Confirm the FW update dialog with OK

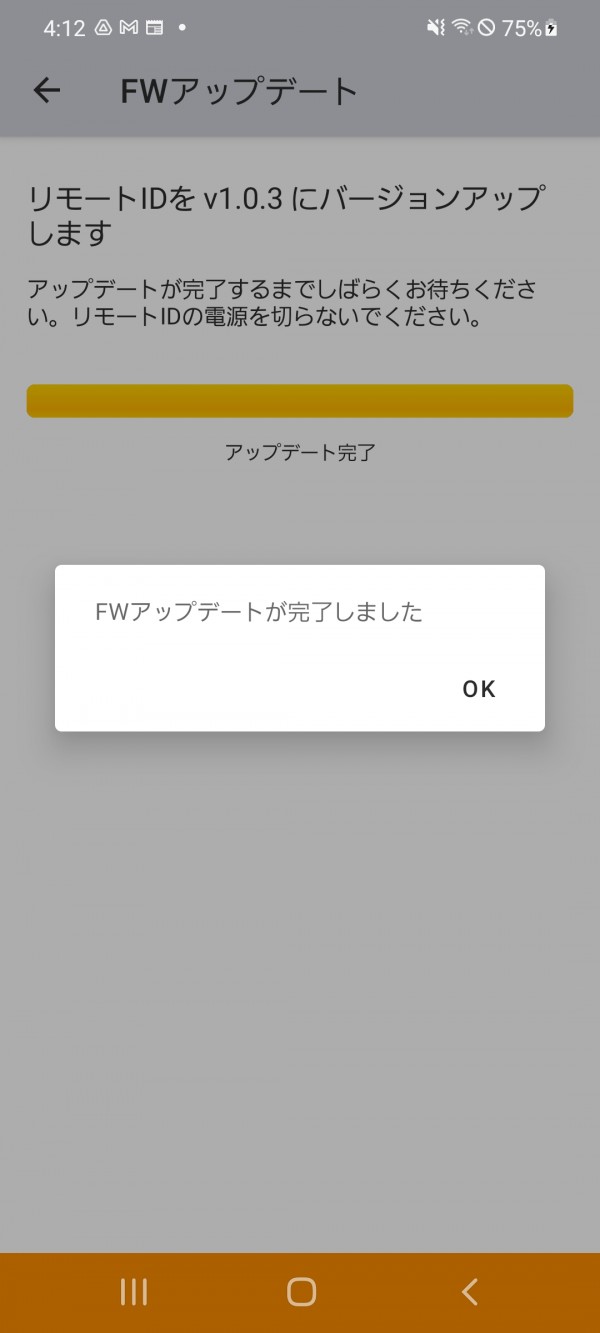479,689
